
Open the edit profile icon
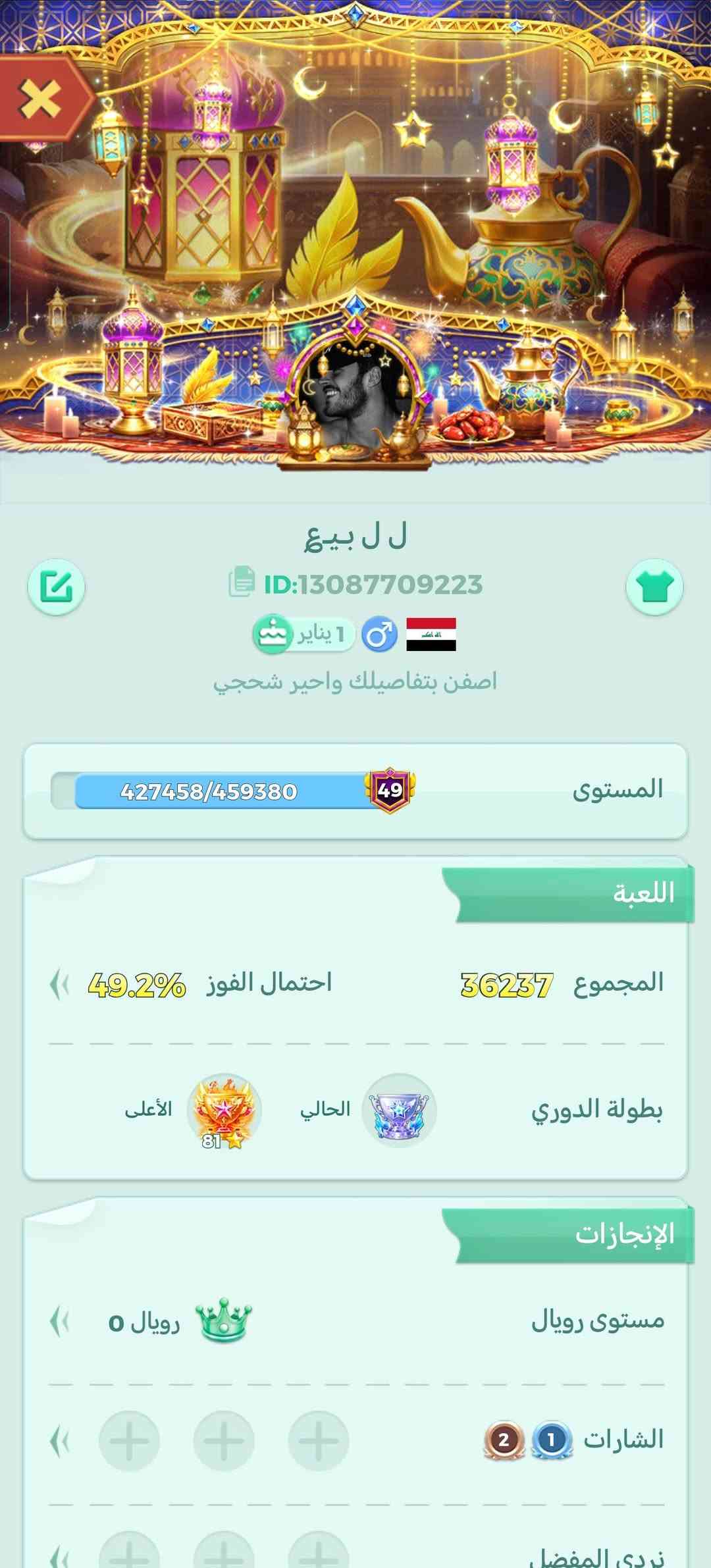(x=57, y=587)
